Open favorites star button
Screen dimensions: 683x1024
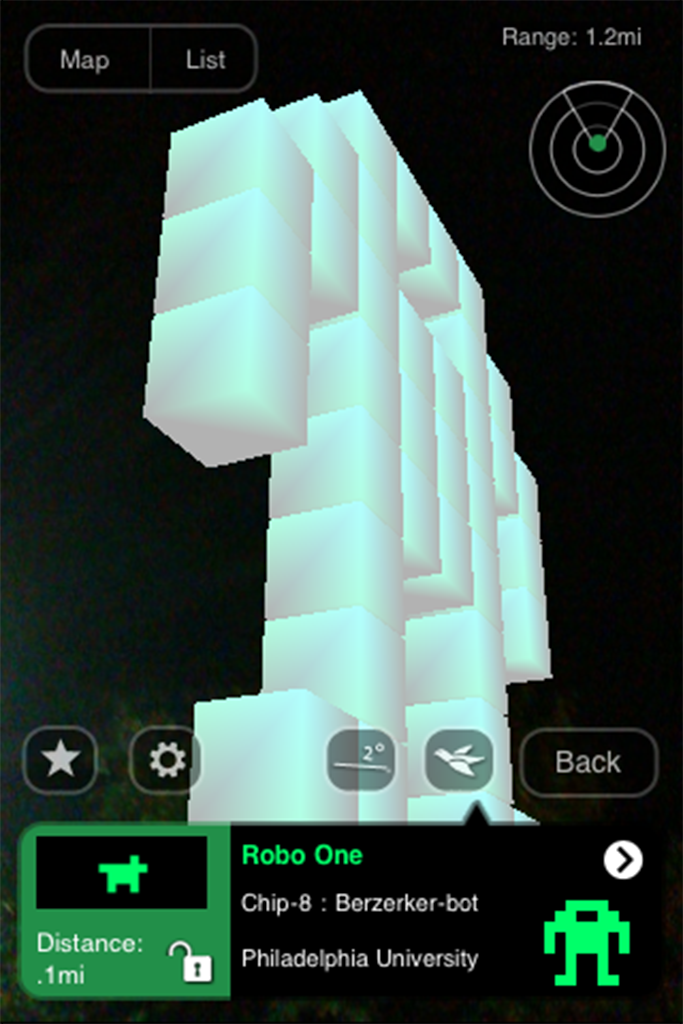(x=60, y=760)
